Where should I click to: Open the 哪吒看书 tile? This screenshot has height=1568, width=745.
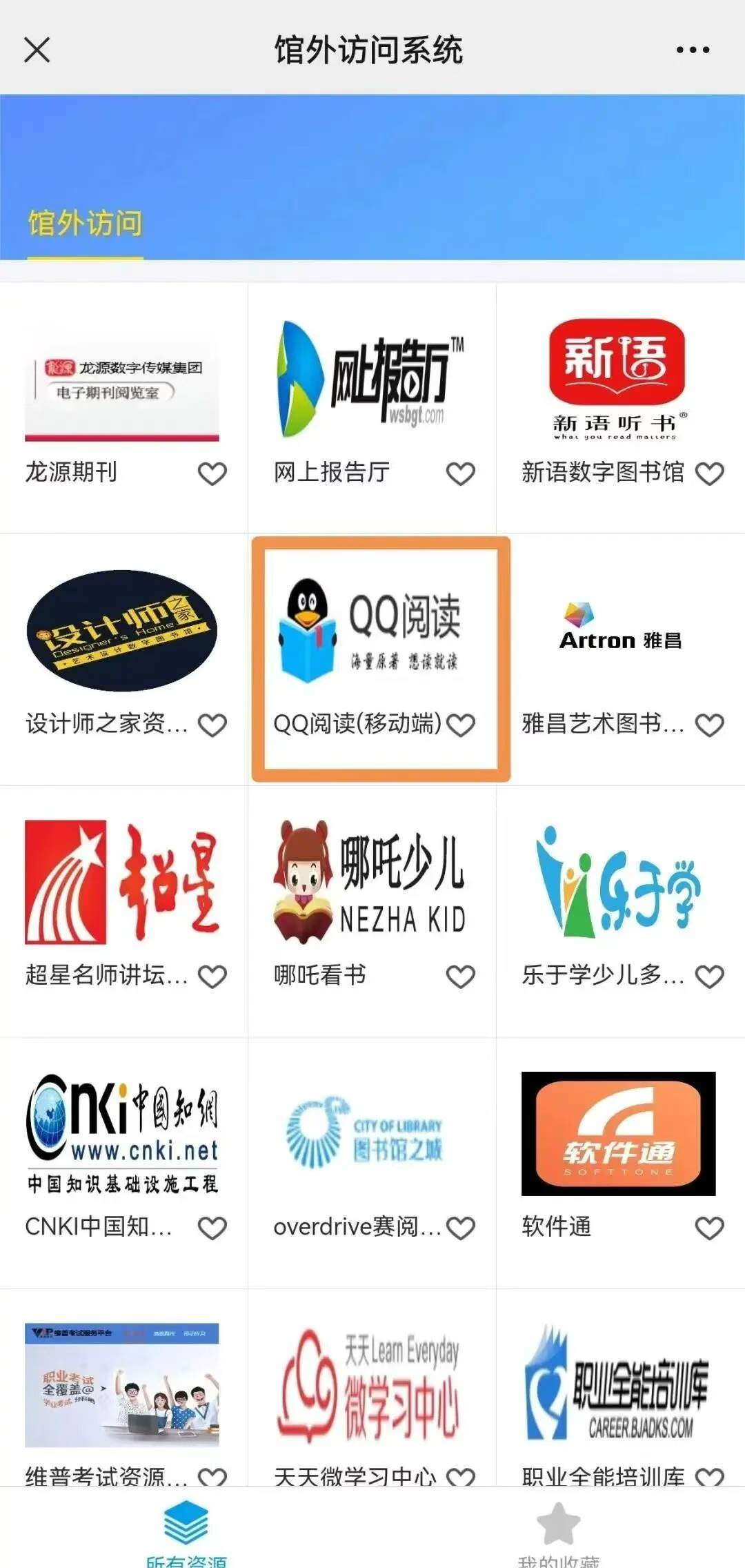click(x=370, y=882)
